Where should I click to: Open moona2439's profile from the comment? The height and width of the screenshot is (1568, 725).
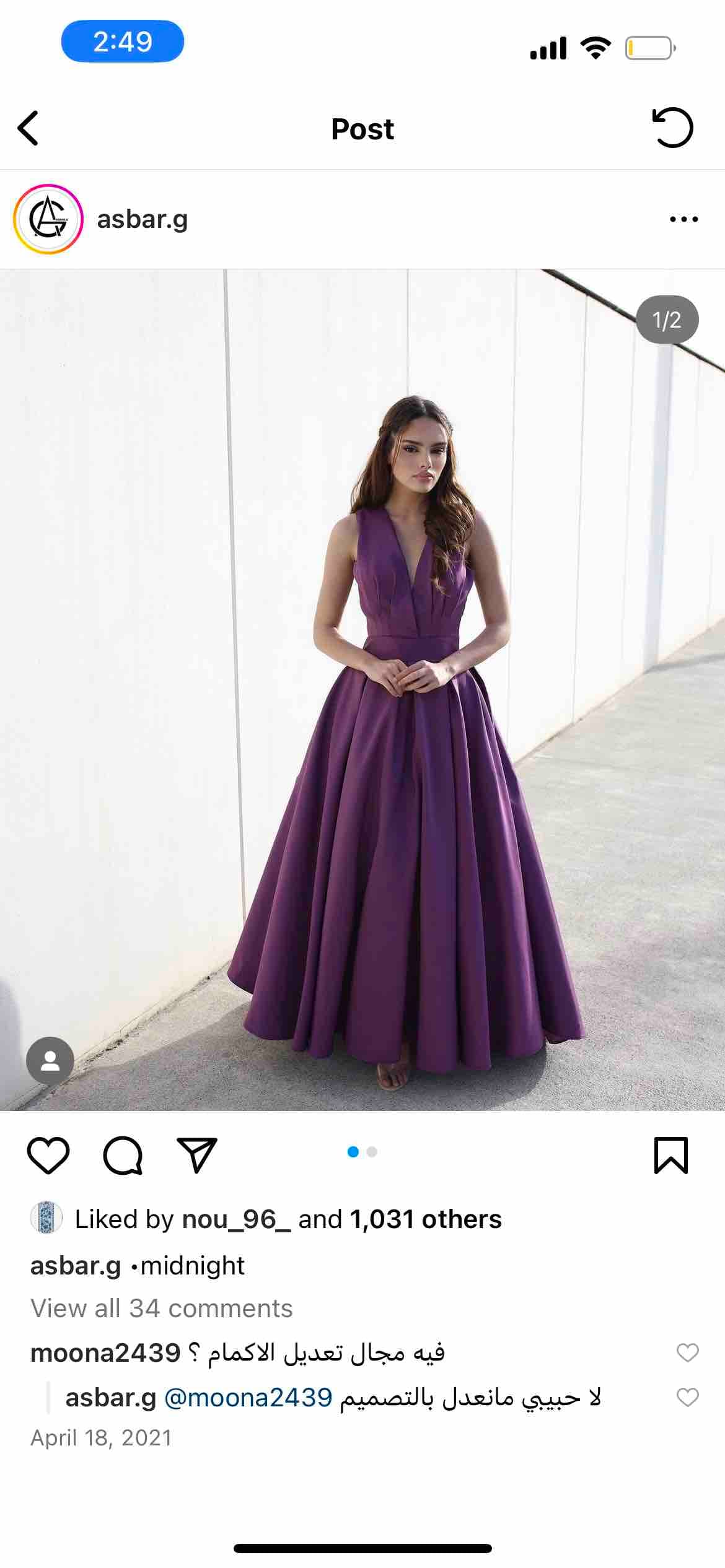pos(105,1353)
